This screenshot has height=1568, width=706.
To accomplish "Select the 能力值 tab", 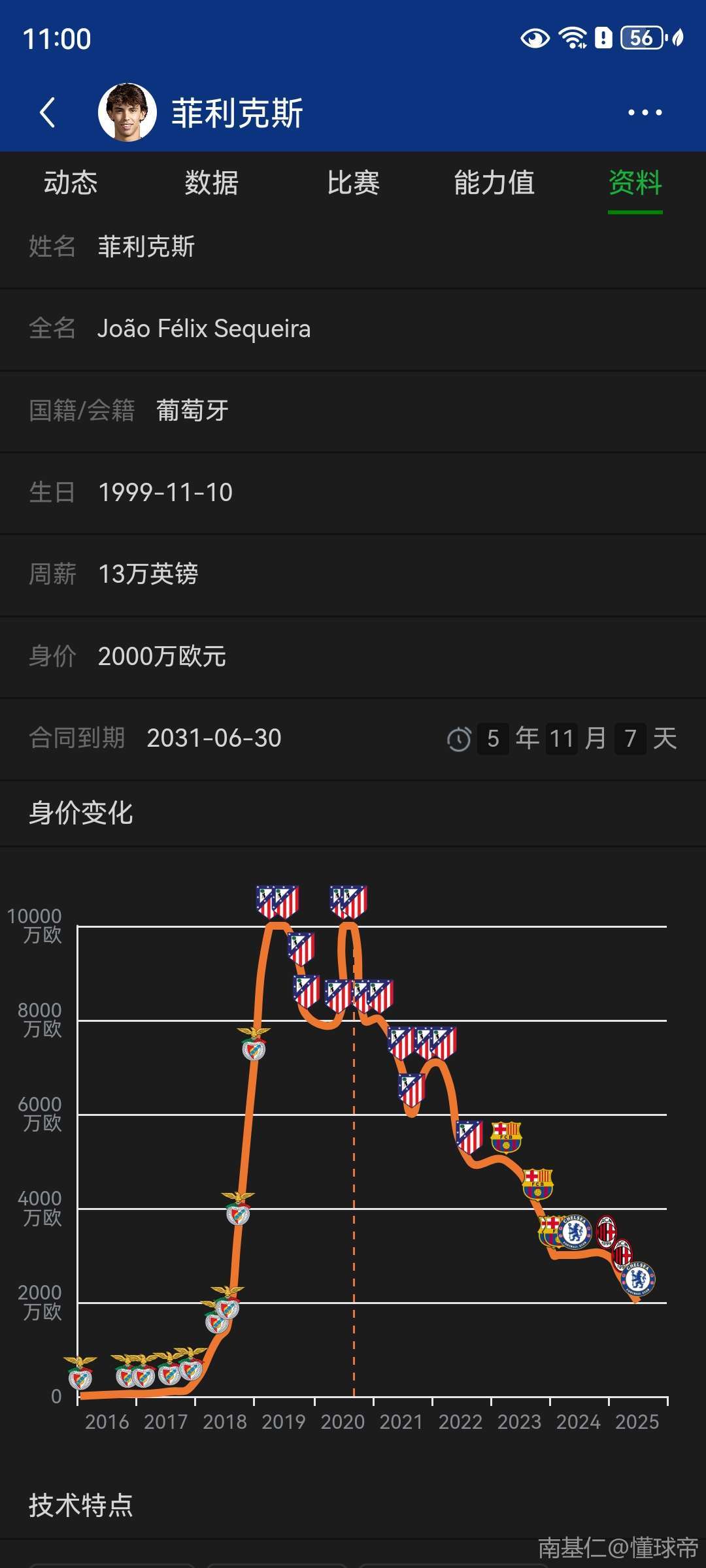I will [x=494, y=182].
